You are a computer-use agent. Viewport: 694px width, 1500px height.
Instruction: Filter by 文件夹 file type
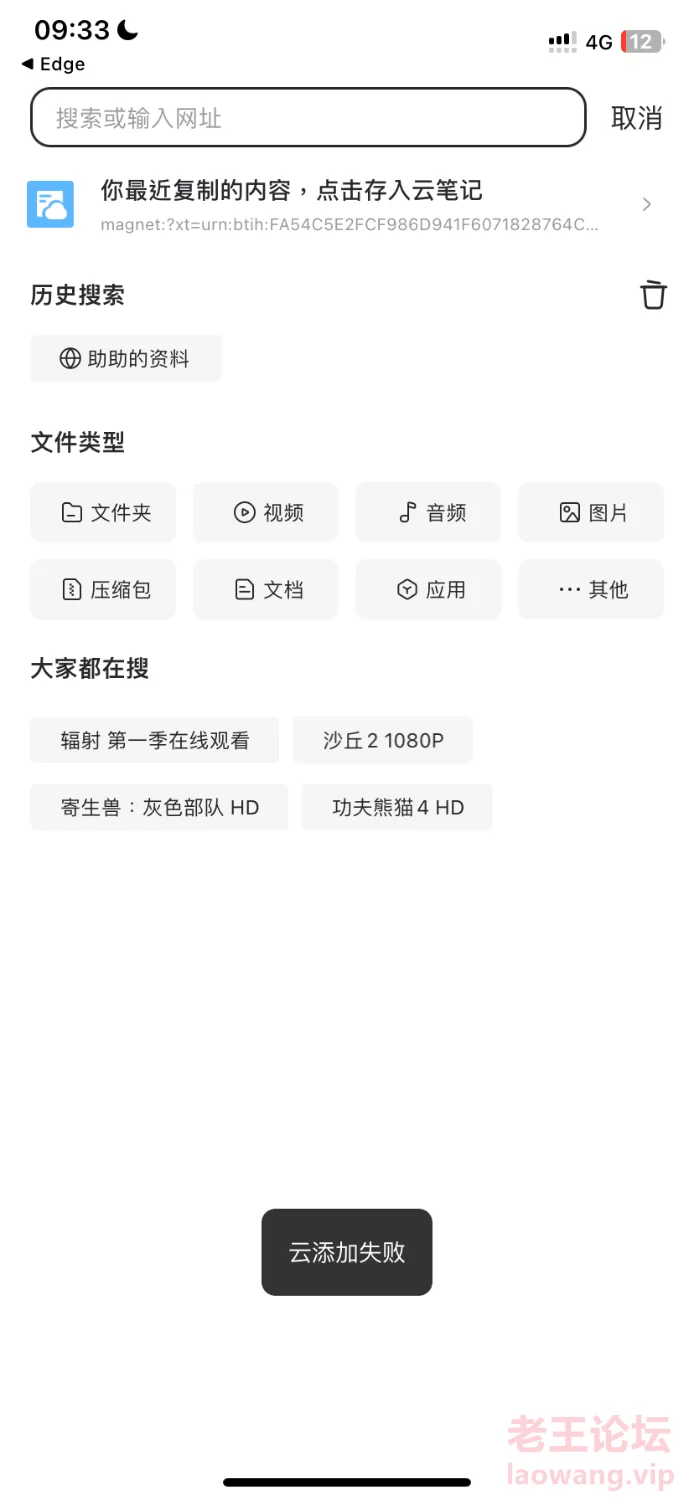point(103,513)
